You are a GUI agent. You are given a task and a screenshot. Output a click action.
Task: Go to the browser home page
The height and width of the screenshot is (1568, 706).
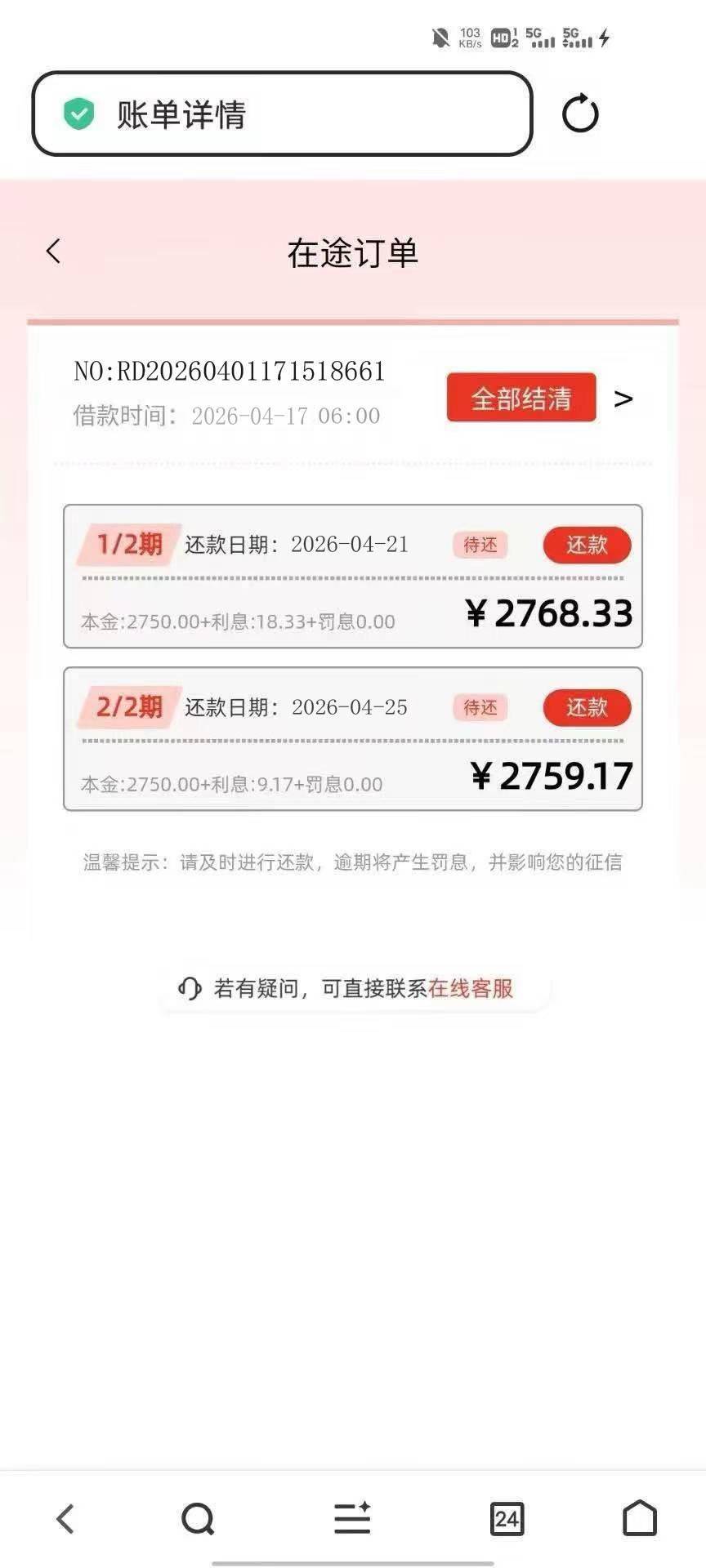coord(640,1518)
